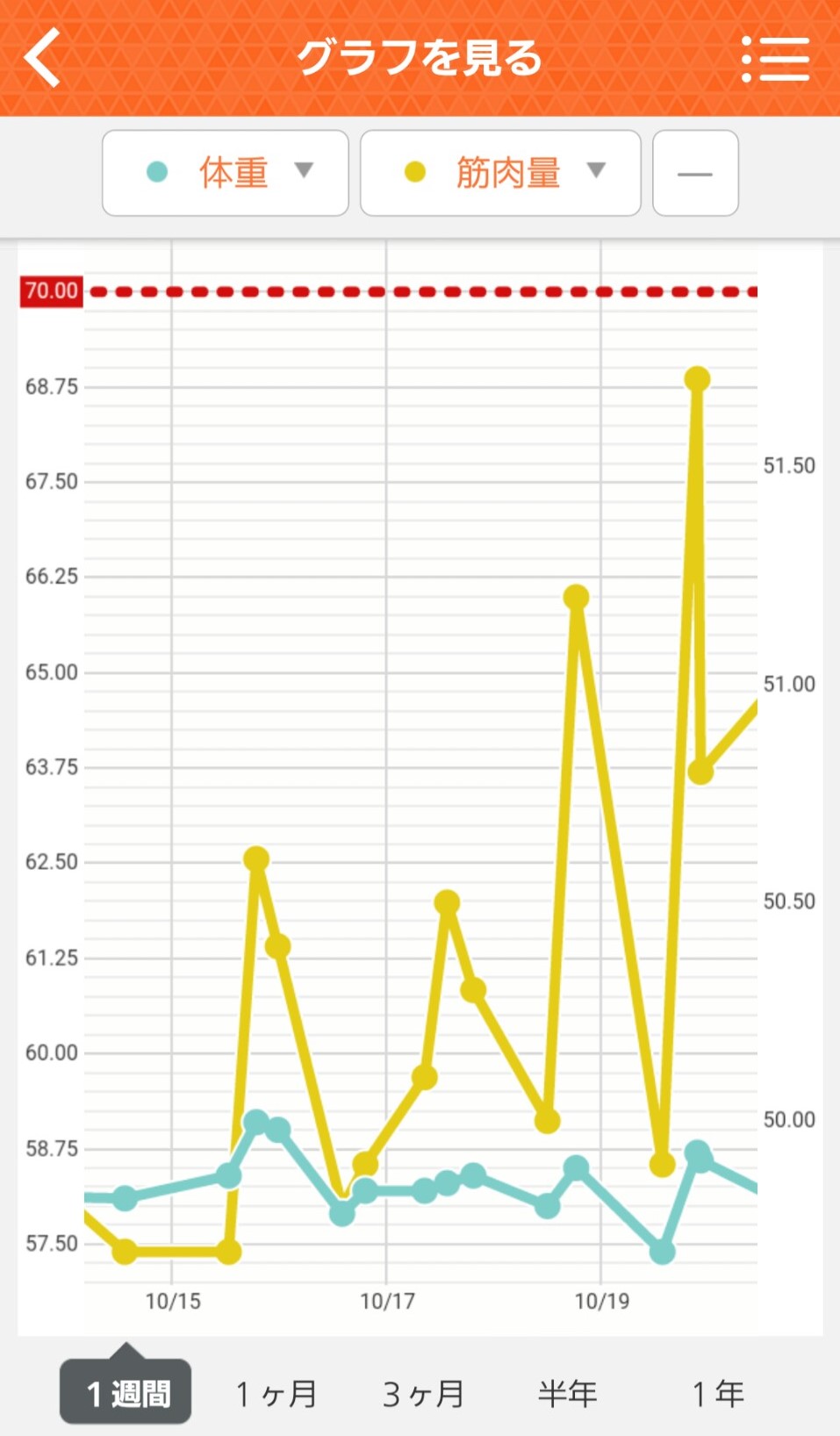Open the list menu icon
This screenshot has height=1436, width=840.
(775, 59)
